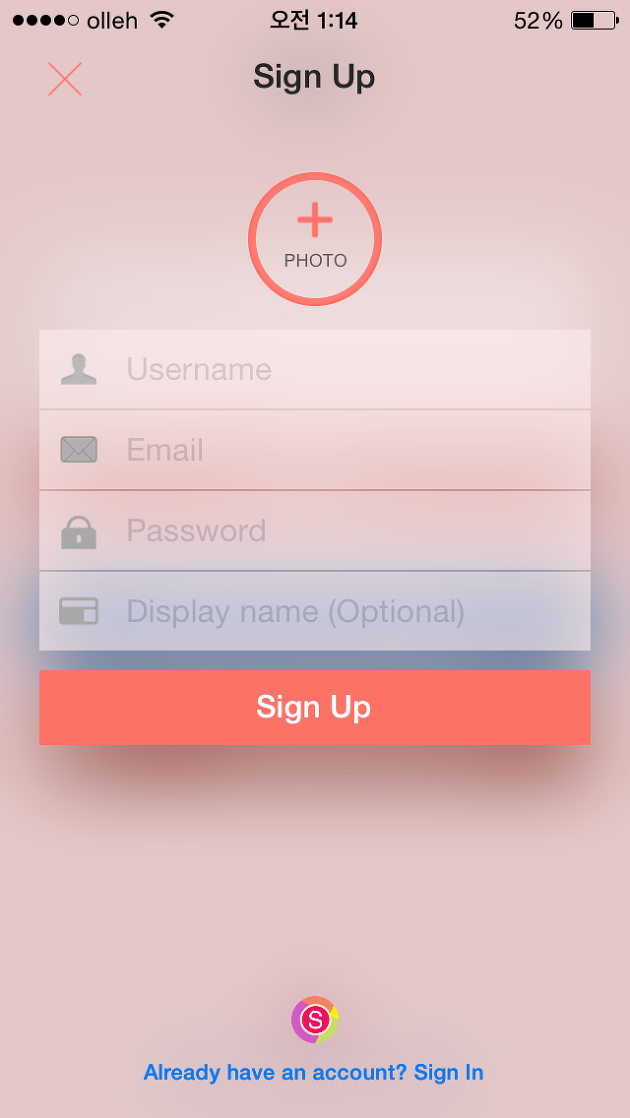Close the Sign Up screen
The image size is (630, 1118).
(65, 79)
